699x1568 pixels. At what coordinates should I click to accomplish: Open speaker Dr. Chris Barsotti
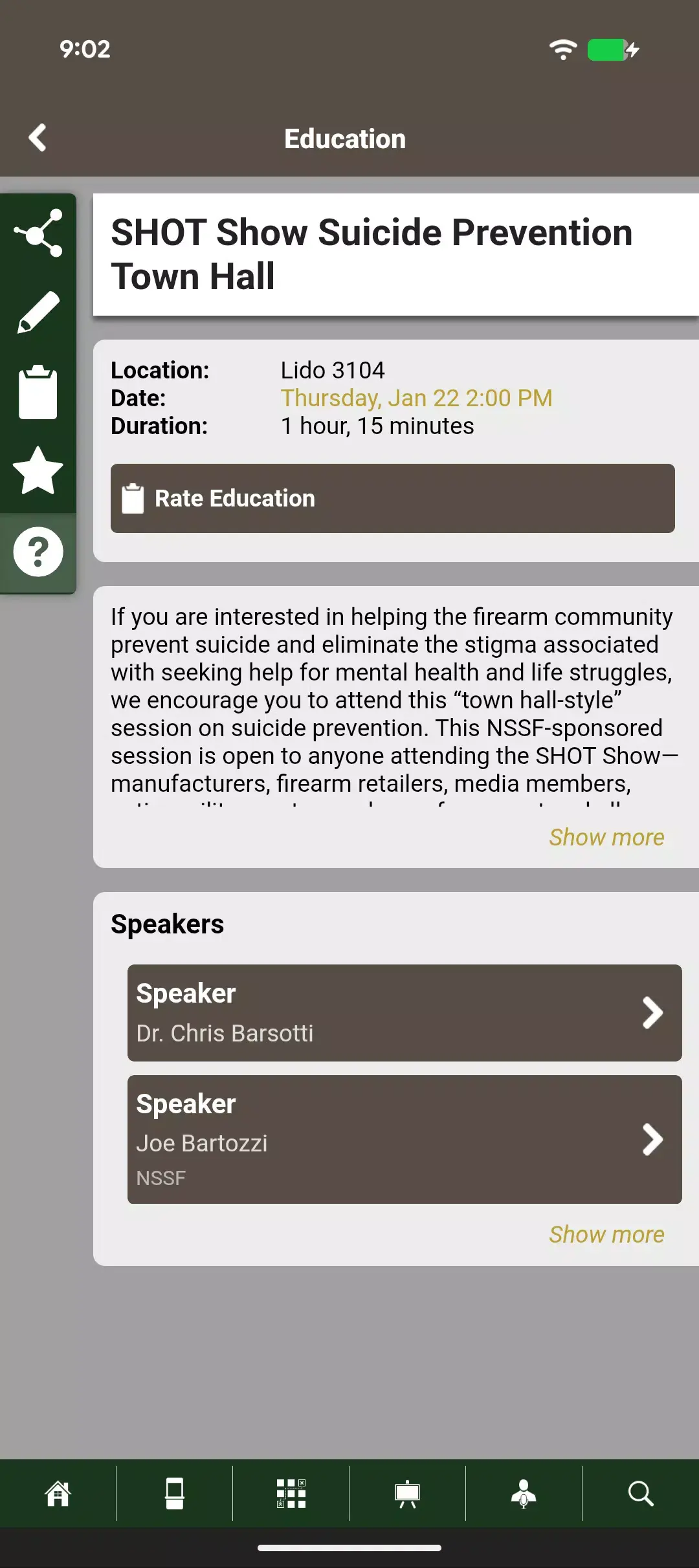click(x=405, y=1012)
